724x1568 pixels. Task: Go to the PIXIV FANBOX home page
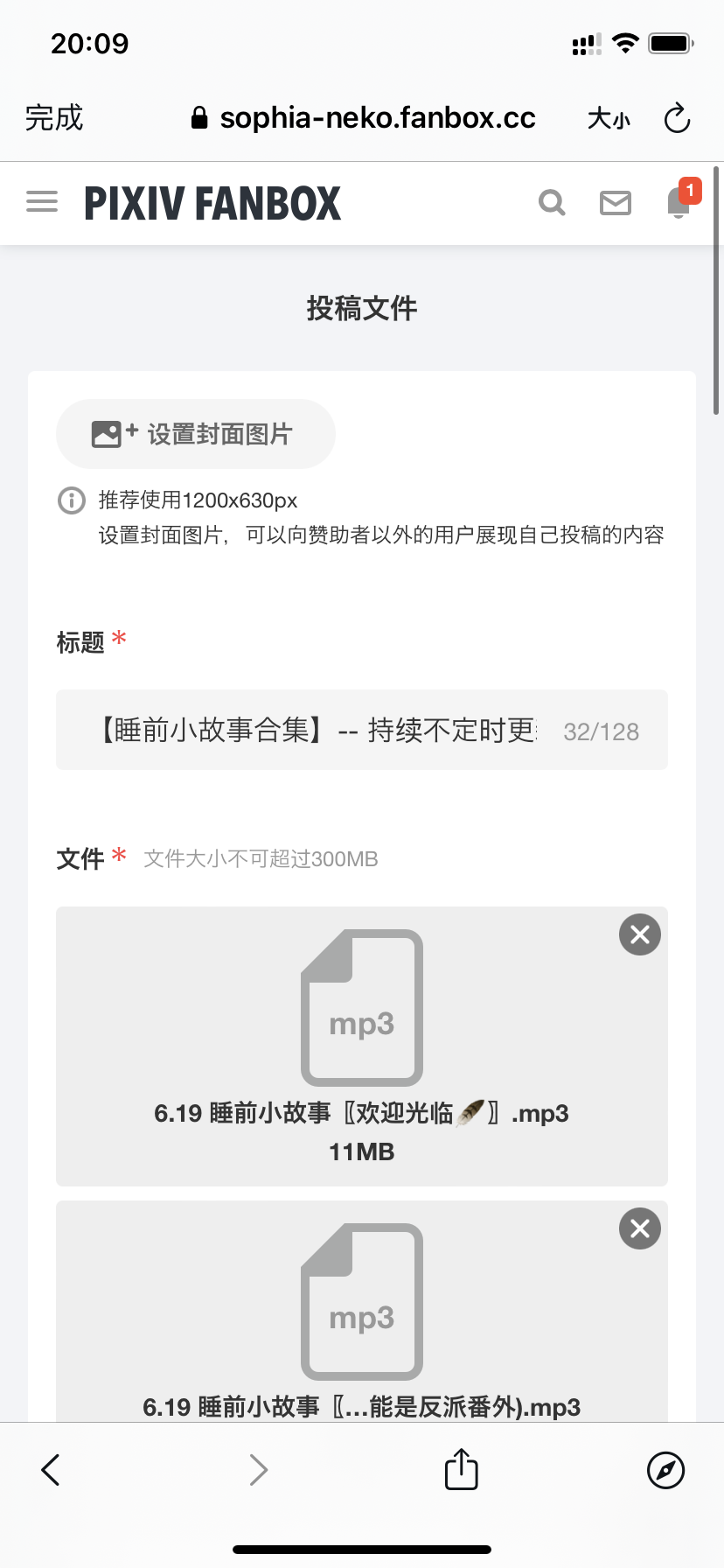[x=212, y=203]
